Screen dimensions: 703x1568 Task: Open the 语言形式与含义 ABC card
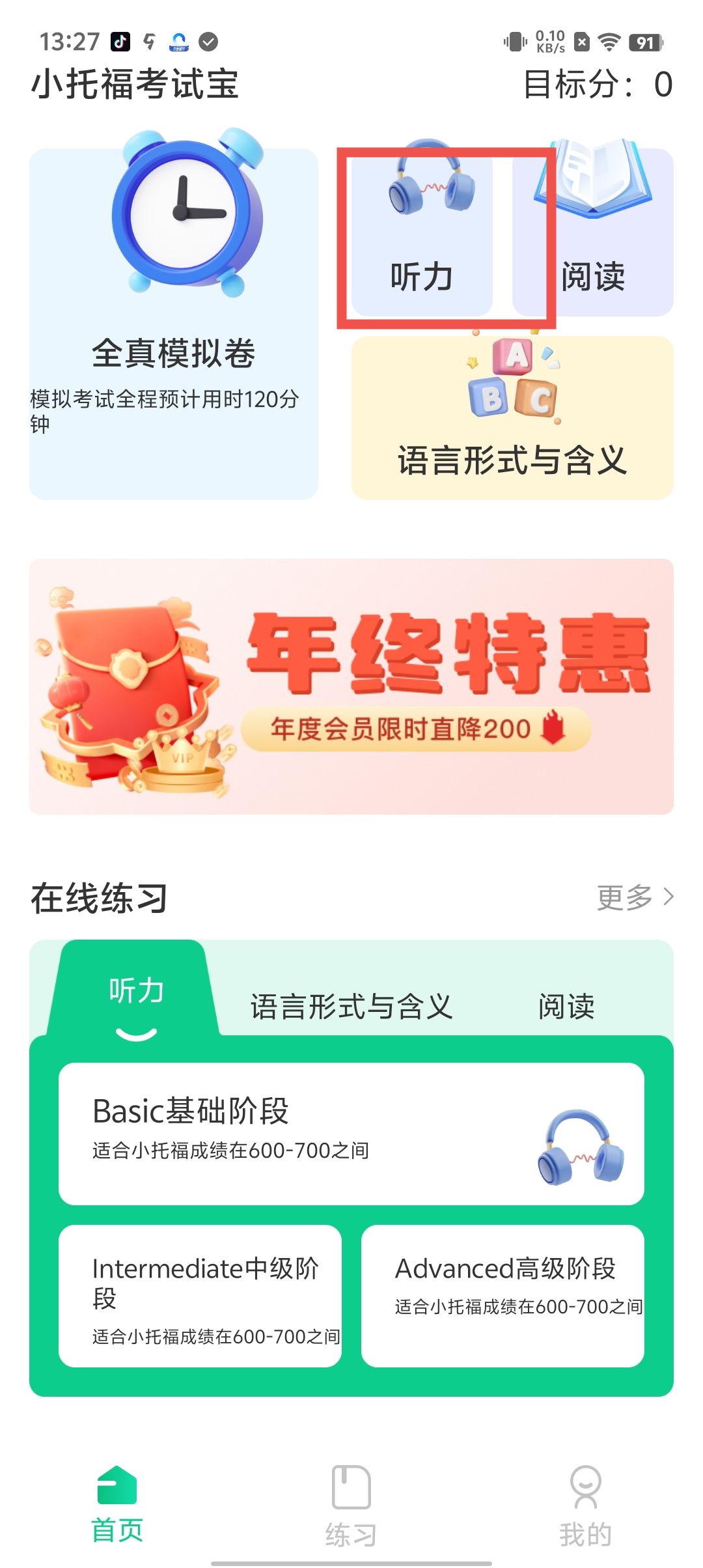point(512,417)
